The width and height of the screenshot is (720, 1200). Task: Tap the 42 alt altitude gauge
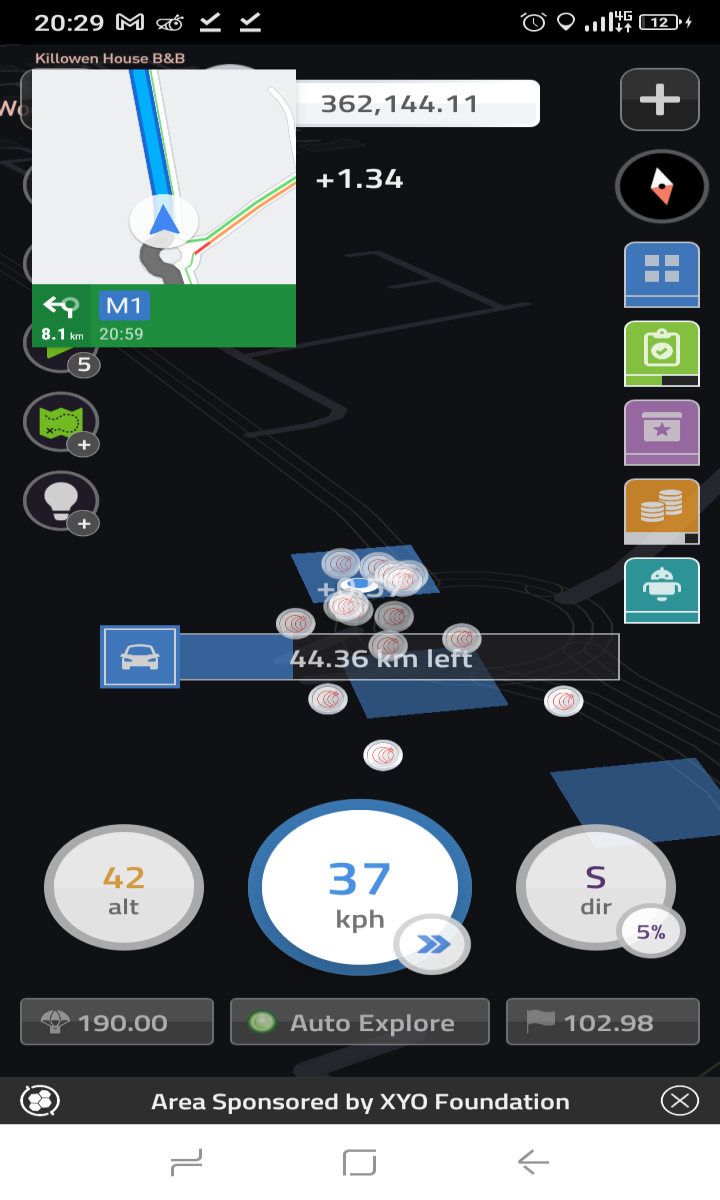[x=124, y=888]
